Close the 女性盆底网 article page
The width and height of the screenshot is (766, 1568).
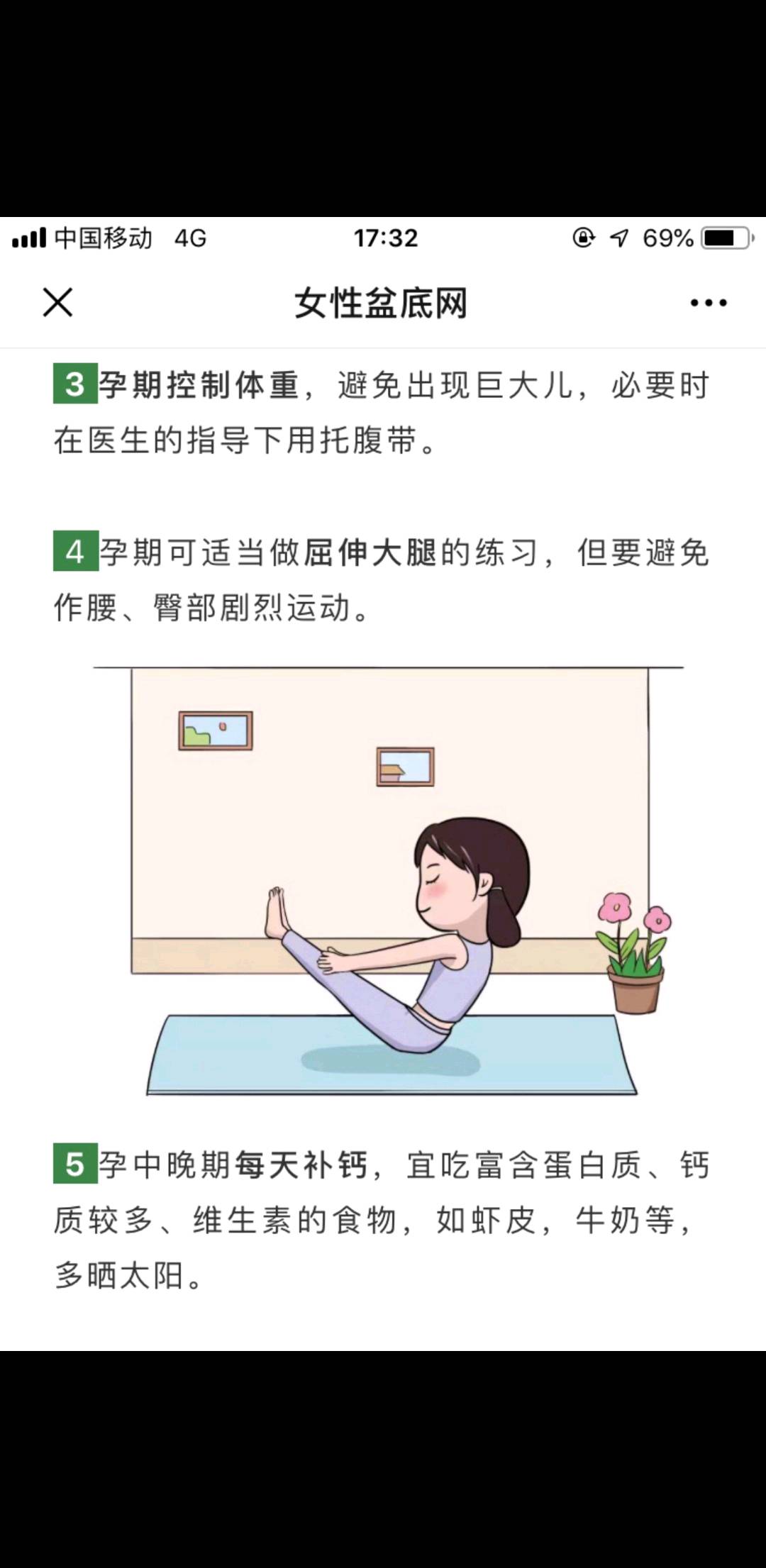point(57,303)
